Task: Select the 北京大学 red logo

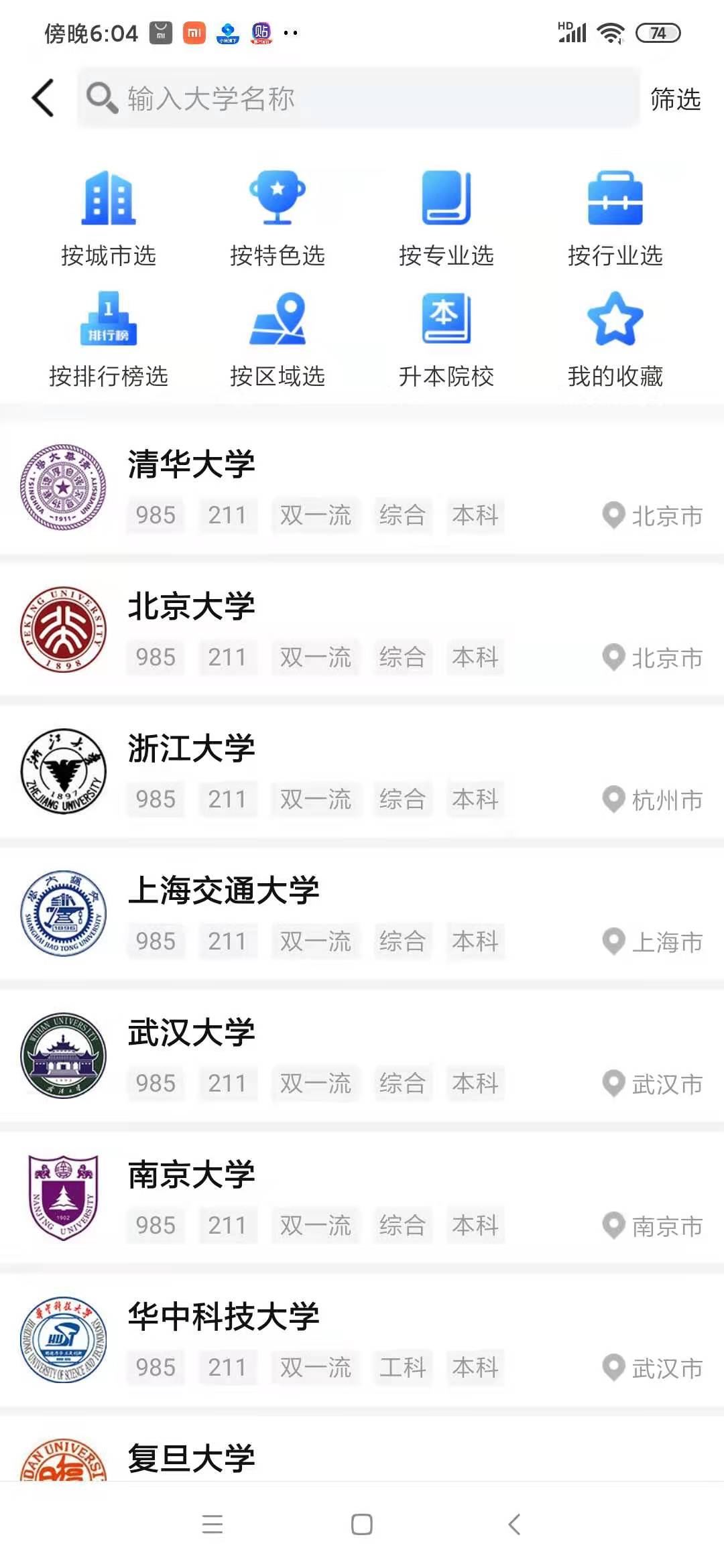Action: pyautogui.click(x=64, y=630)
